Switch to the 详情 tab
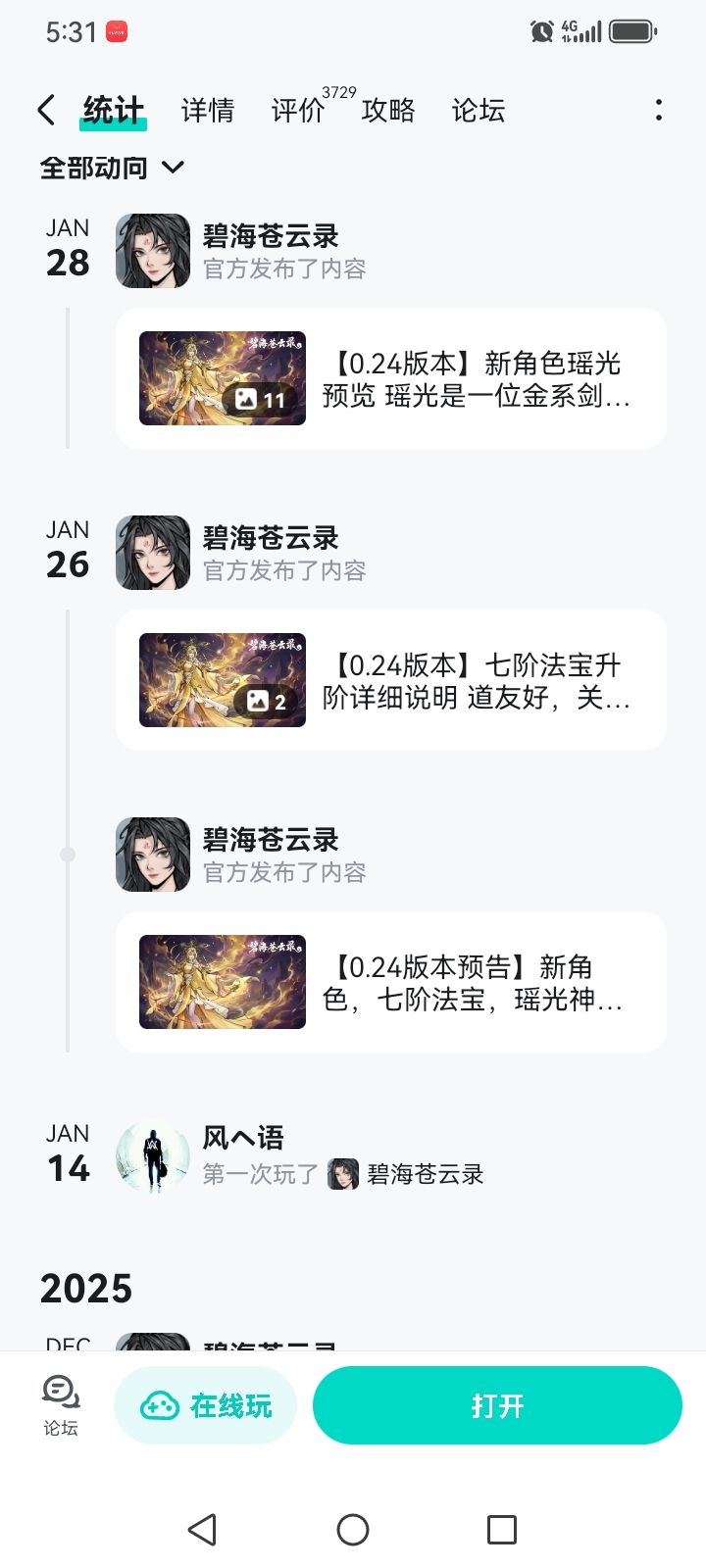The image size is (706, 1568). (207, 111)
